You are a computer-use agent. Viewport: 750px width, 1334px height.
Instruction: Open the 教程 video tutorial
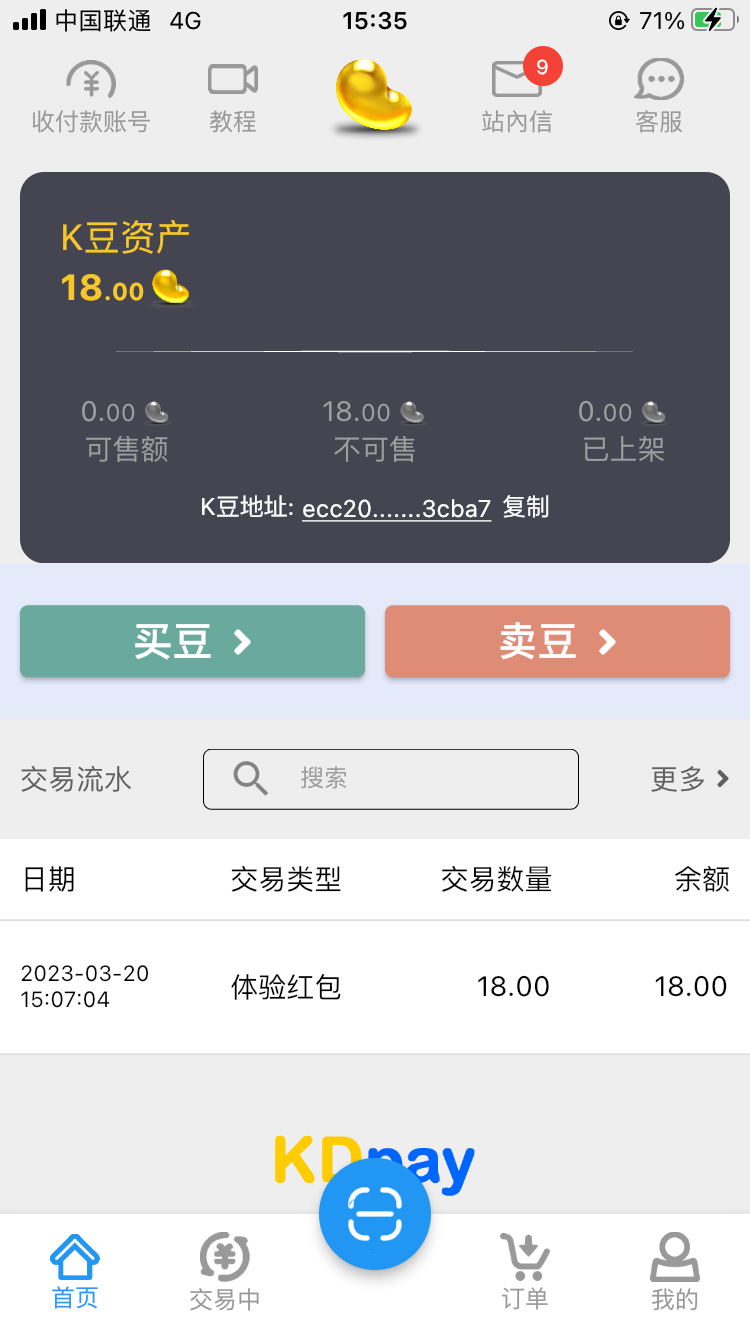point(233,98)
